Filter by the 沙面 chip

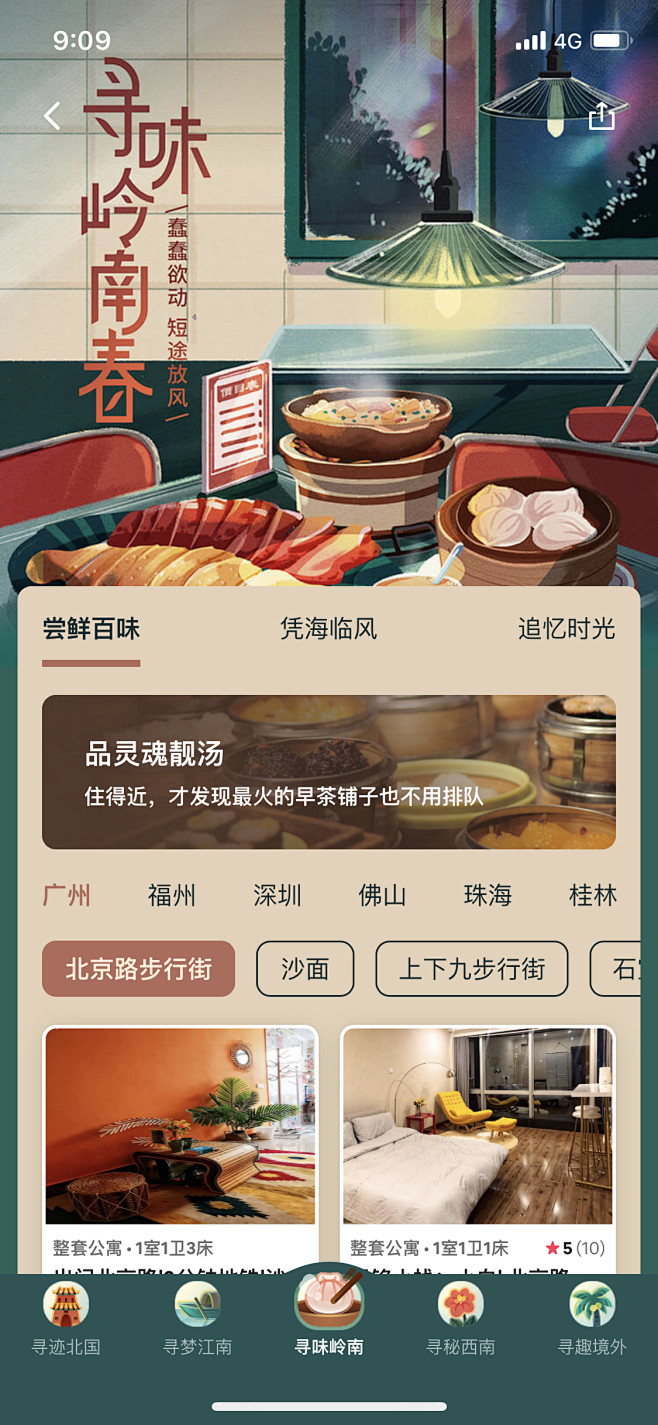(305, 969)
